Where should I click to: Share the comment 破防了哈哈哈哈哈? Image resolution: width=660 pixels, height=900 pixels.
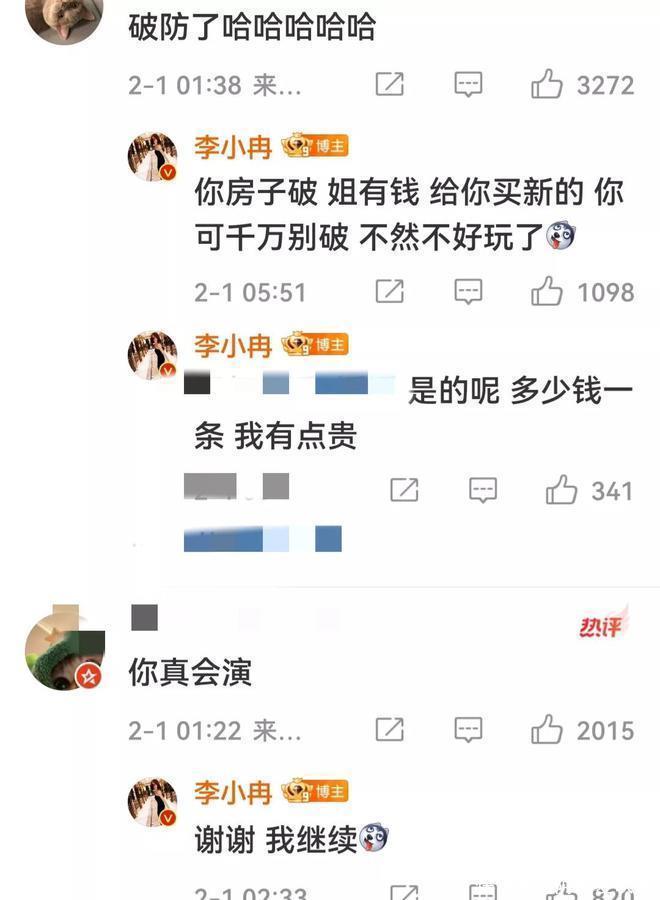point(390,84)
